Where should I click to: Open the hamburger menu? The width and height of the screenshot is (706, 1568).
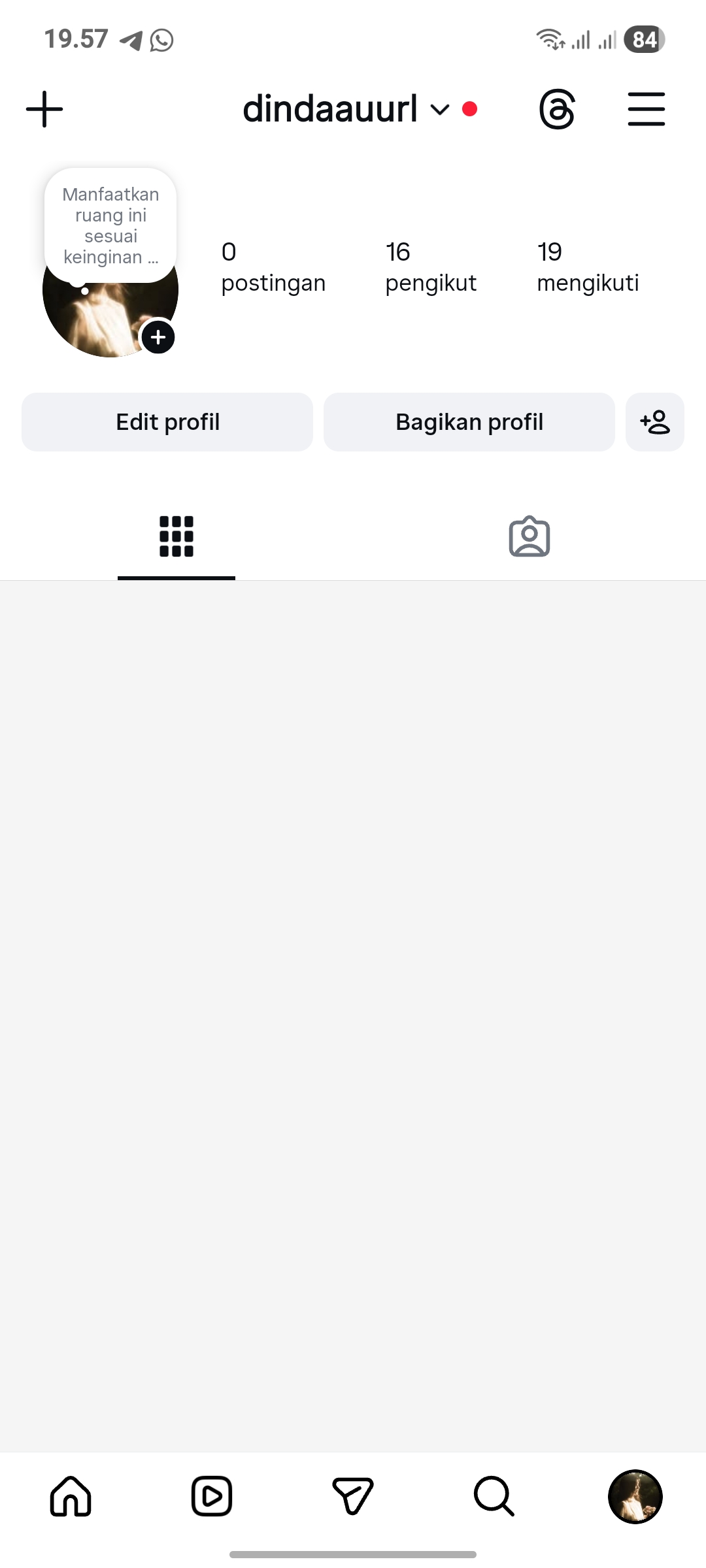pyautogui.click(x=646, y=109)
